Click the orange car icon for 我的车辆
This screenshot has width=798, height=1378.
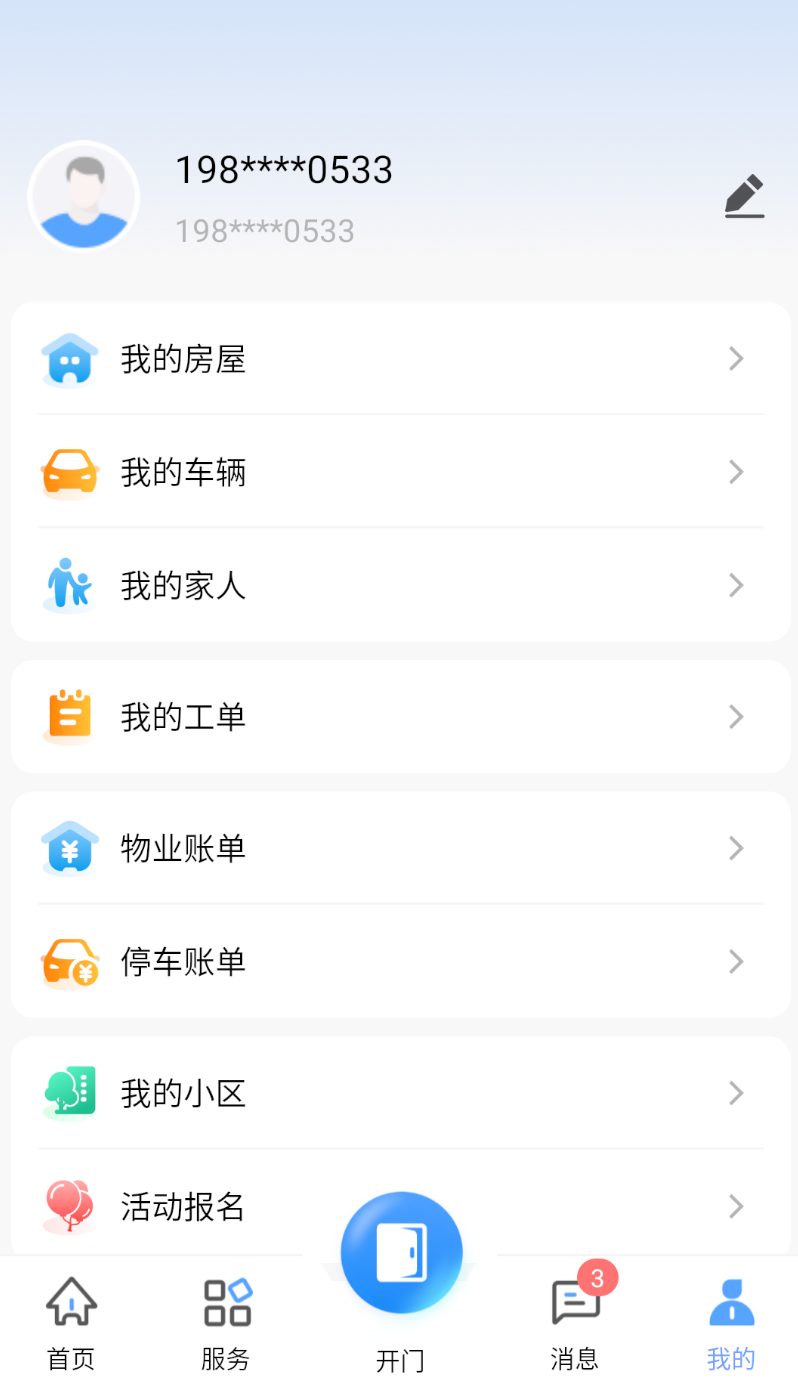tap(68, 471)
